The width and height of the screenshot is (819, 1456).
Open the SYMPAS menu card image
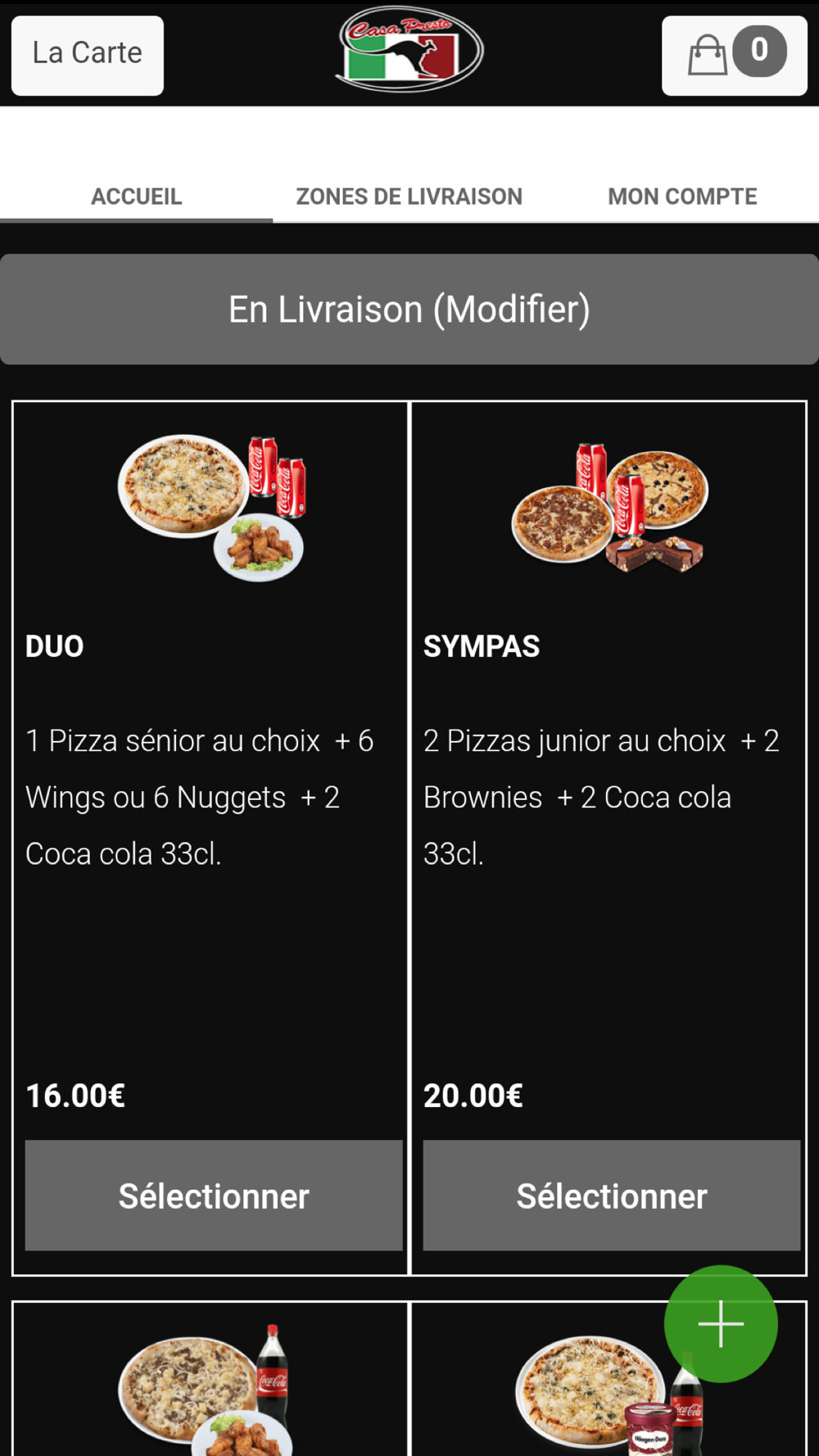click(609, 508)
